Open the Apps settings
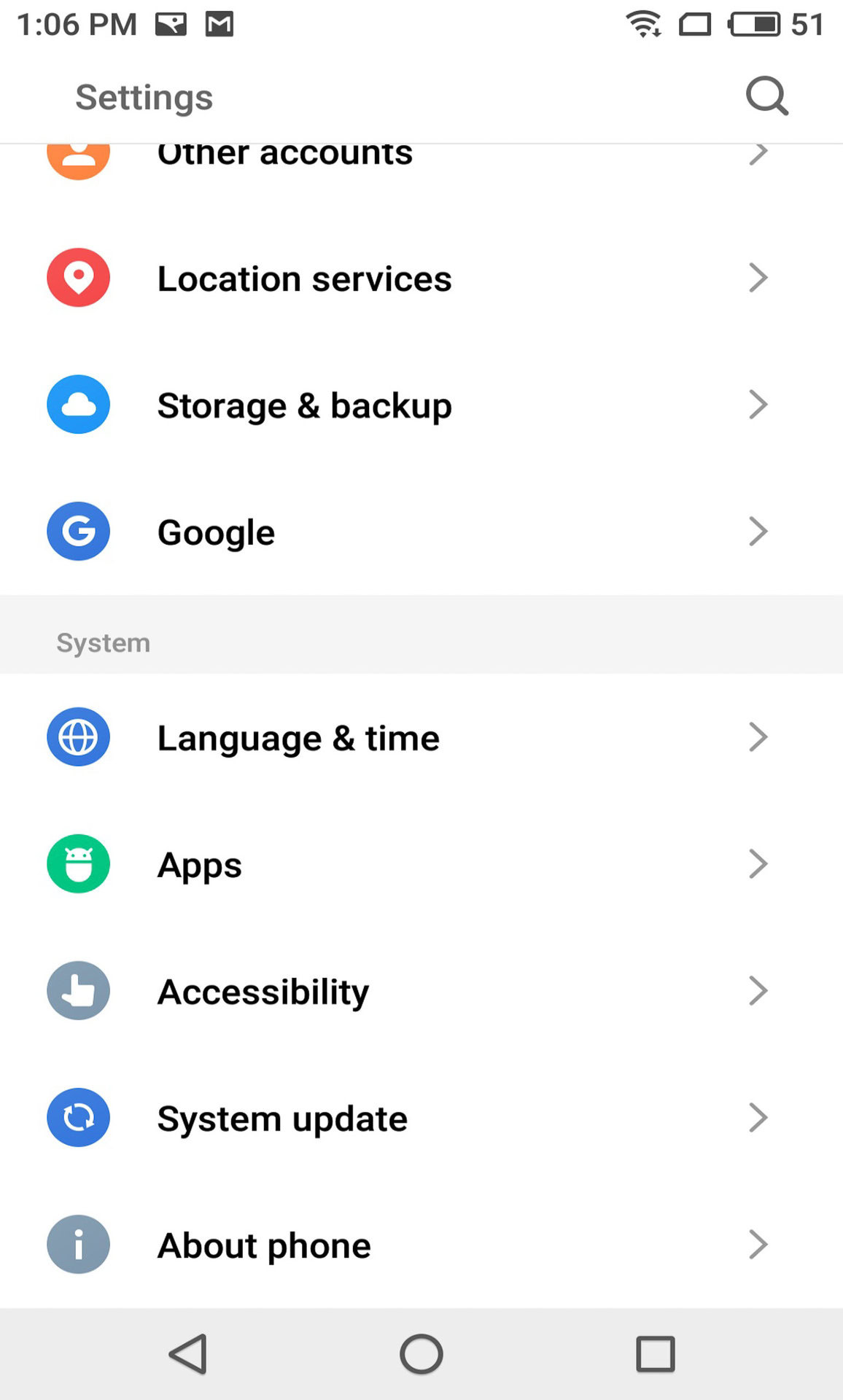Screen dimensions: 843x1400 click(200, 865)
